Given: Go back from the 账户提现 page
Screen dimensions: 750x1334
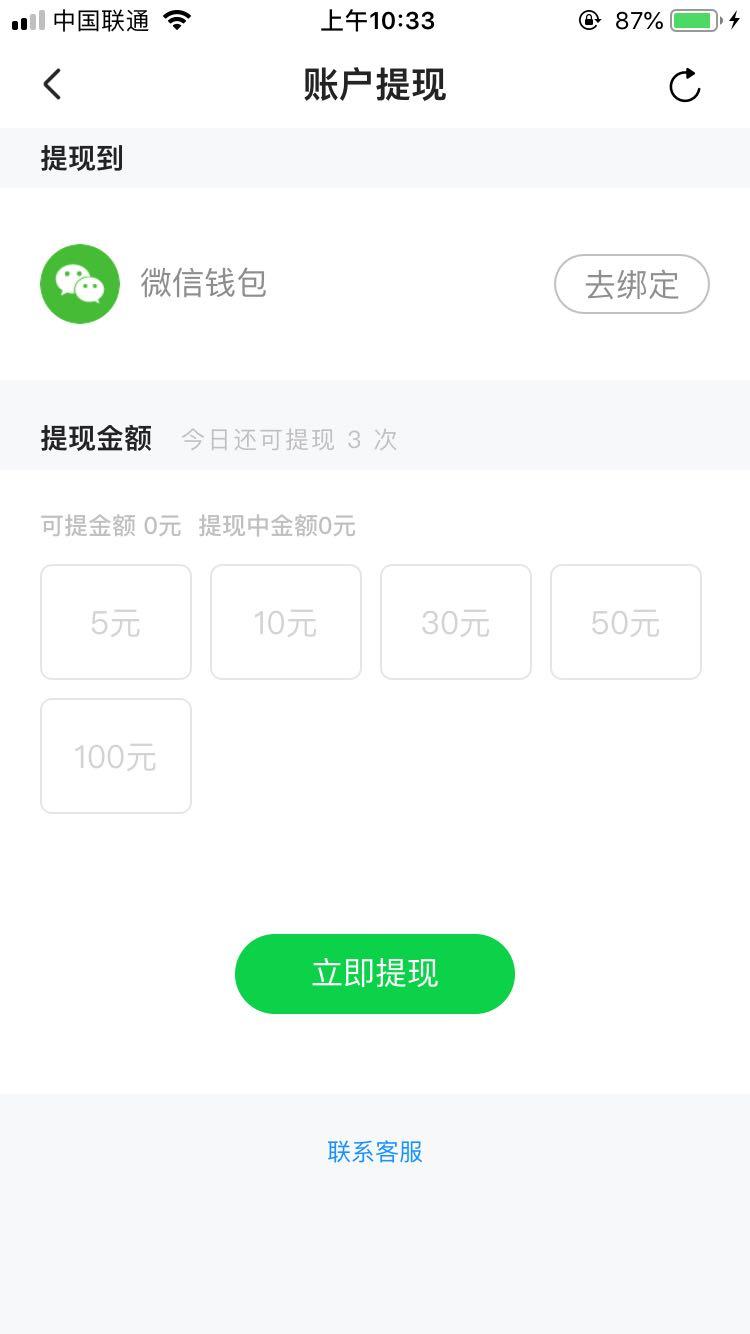Looking at the screenshot, I should [53, 85].
